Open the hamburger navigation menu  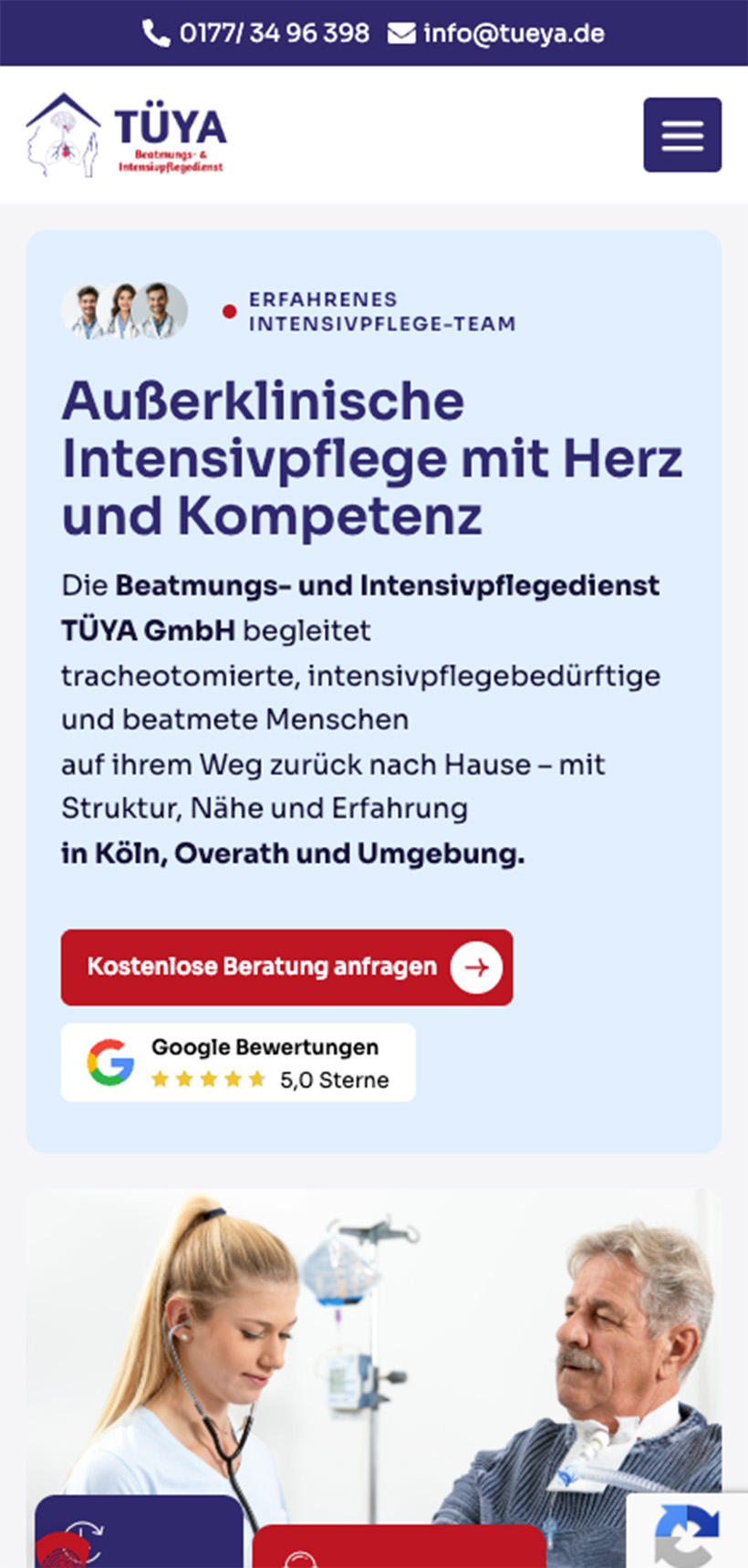tap(681, 135)
